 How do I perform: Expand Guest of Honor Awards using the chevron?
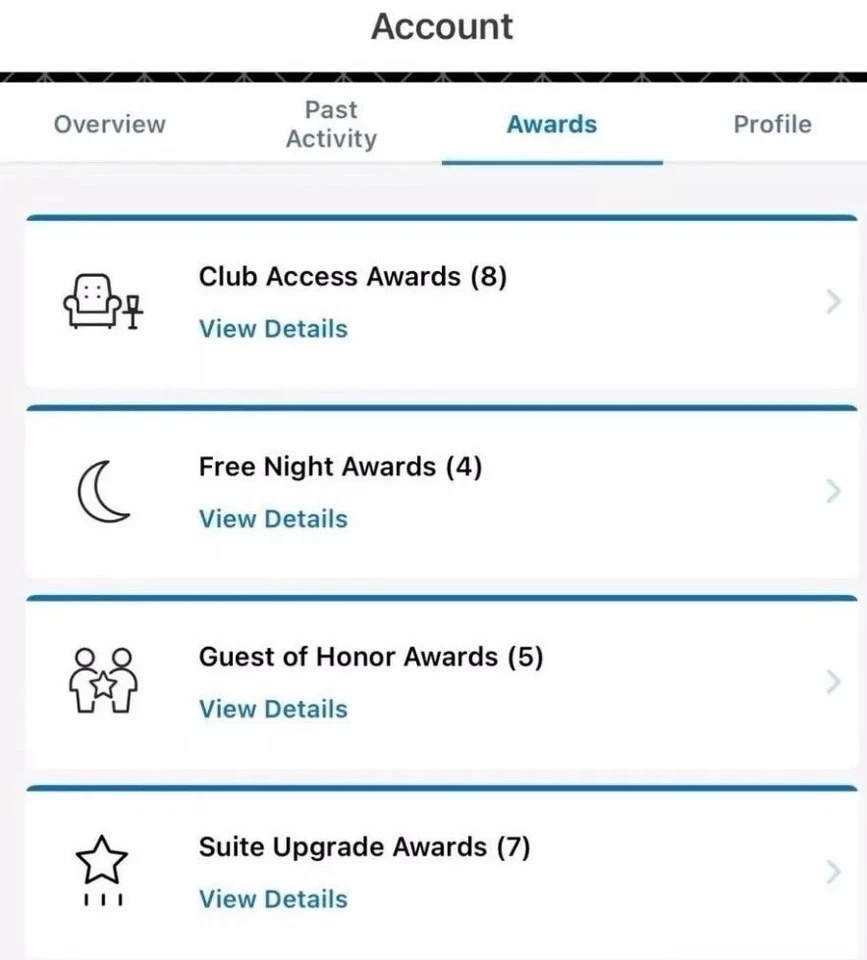pos(833,681)
